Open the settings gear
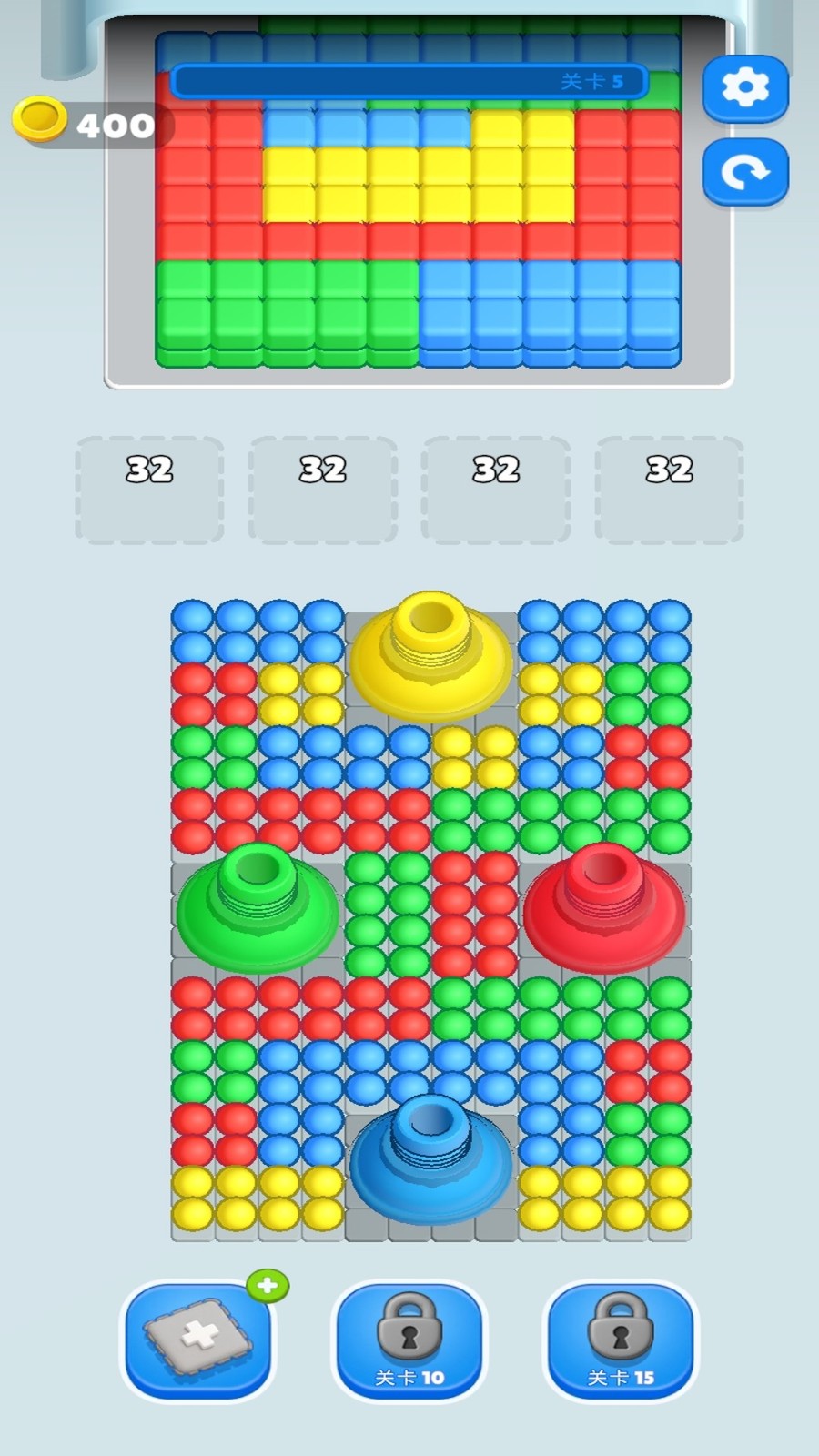The image size is (819, 1456). [744, 88]
